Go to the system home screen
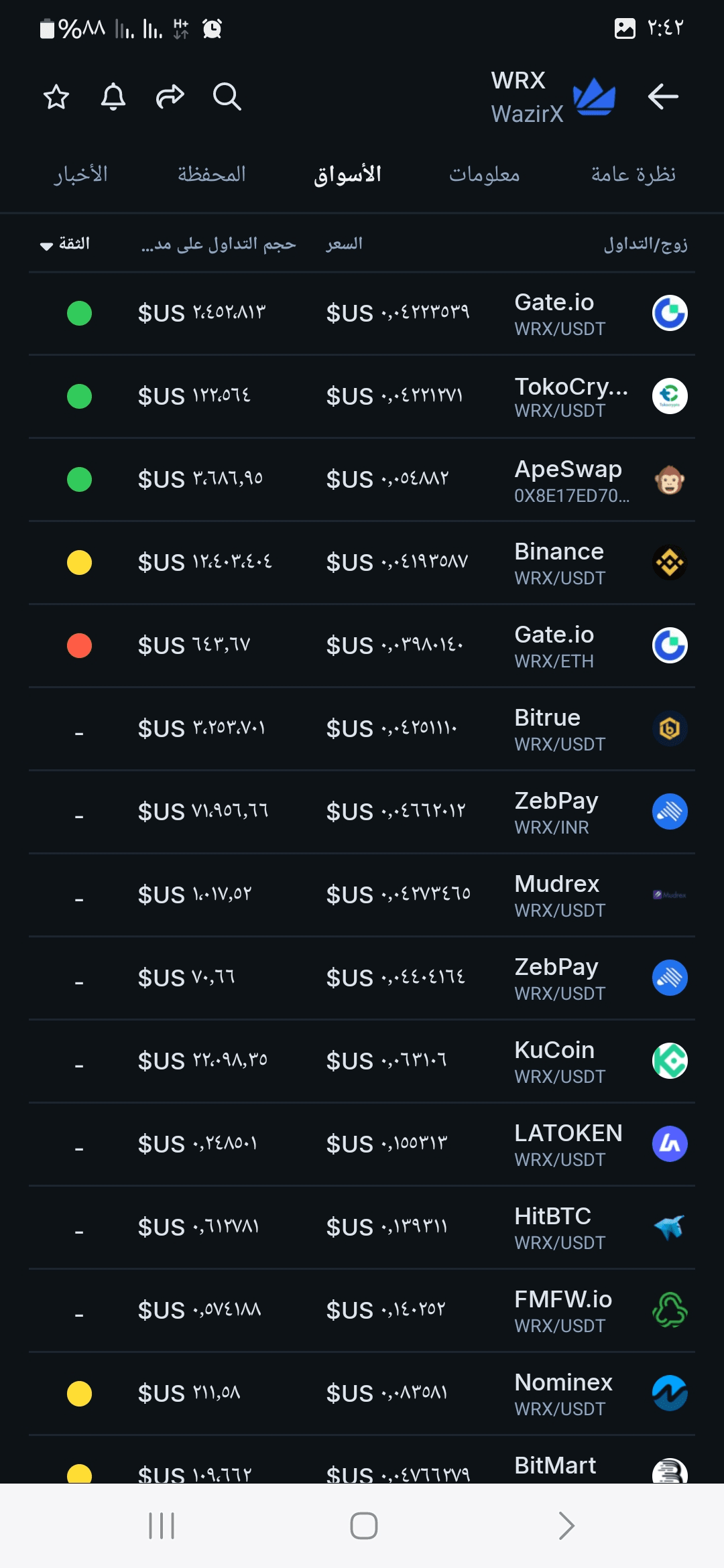 (x=363, y=1526)
